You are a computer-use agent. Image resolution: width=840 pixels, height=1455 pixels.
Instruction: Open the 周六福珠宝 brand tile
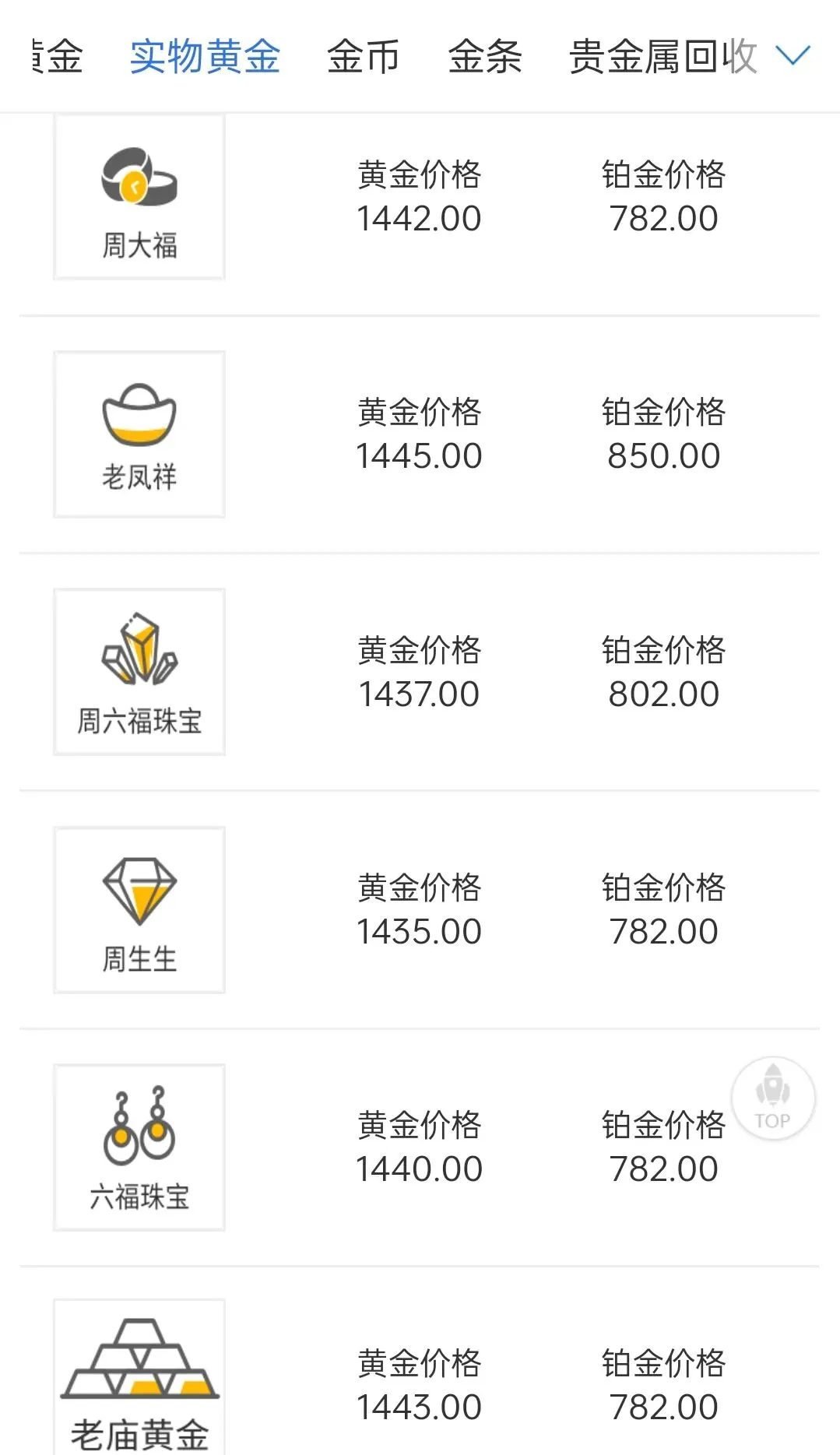pos(139,672)
